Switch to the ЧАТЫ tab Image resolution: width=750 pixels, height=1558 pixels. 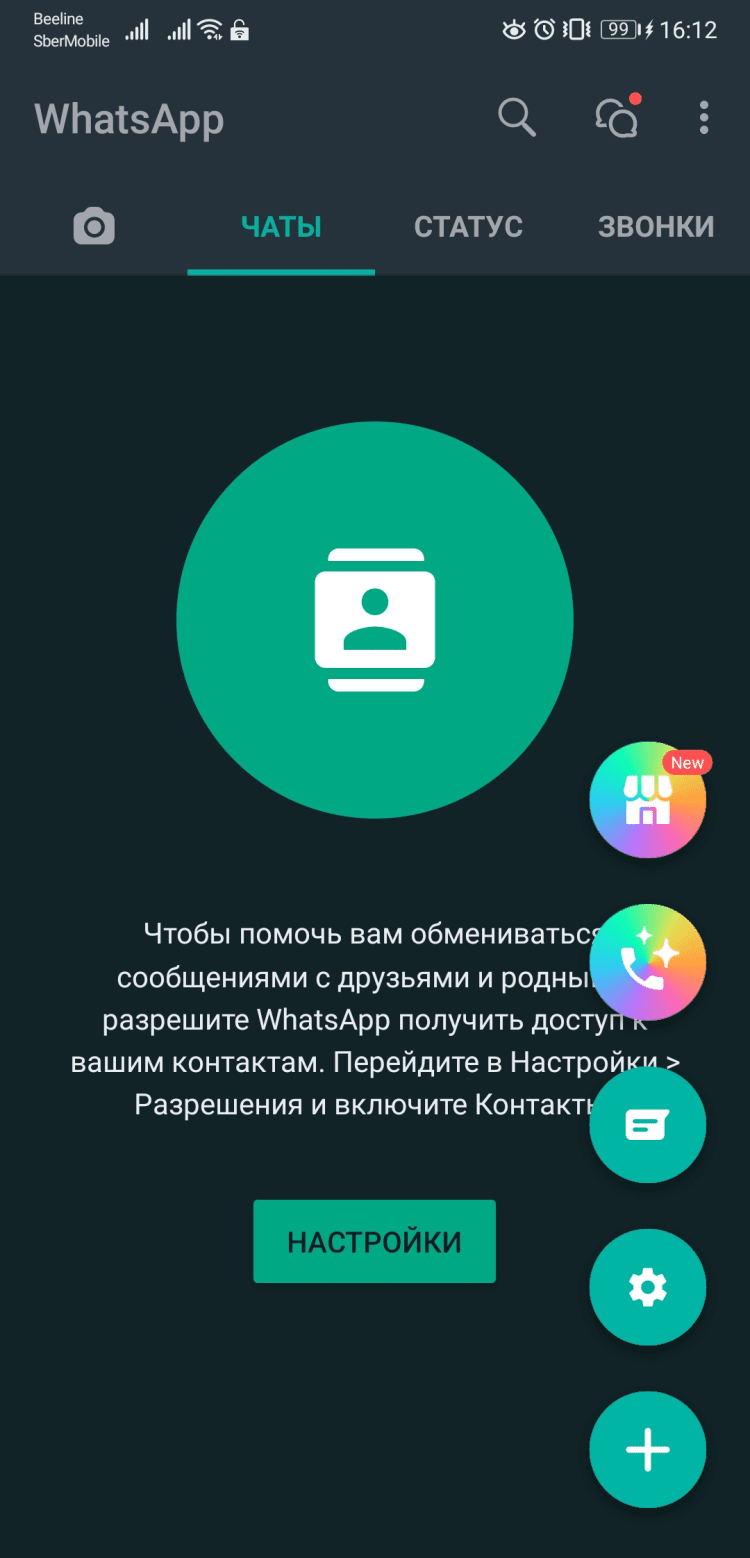pyautogui.click(x=281, y=227)
